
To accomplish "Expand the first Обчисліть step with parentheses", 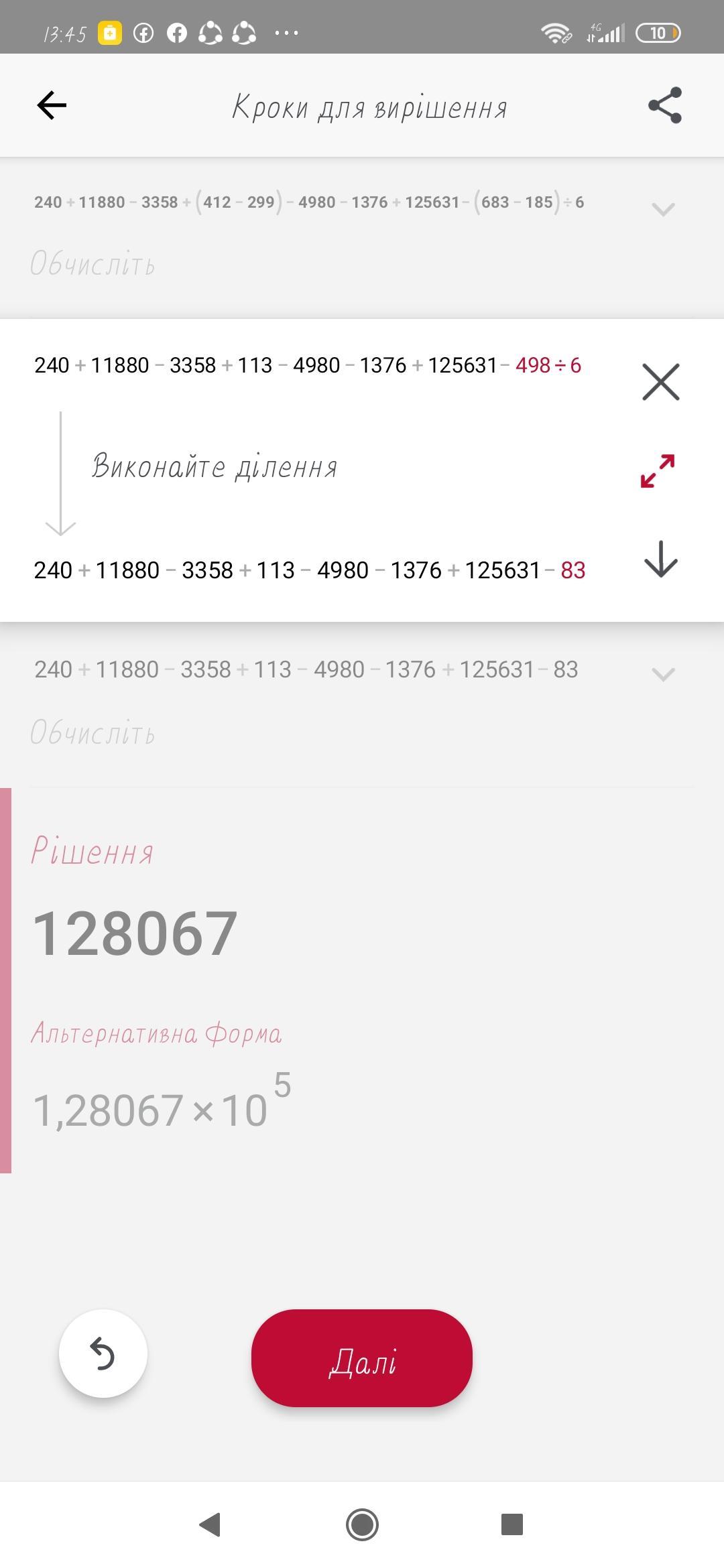I will pyautogui.click(x=662, y=209).
